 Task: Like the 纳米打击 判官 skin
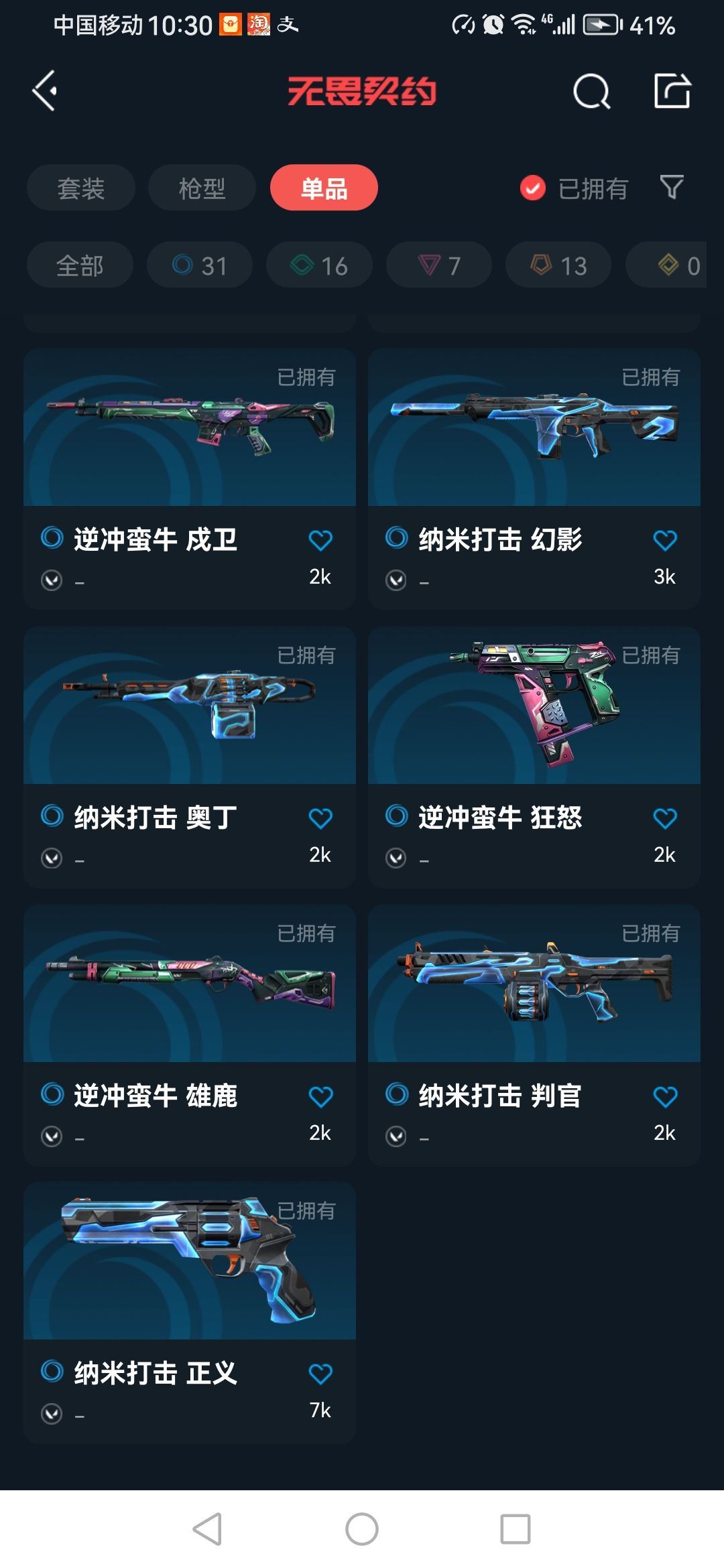click(665, 1097)
